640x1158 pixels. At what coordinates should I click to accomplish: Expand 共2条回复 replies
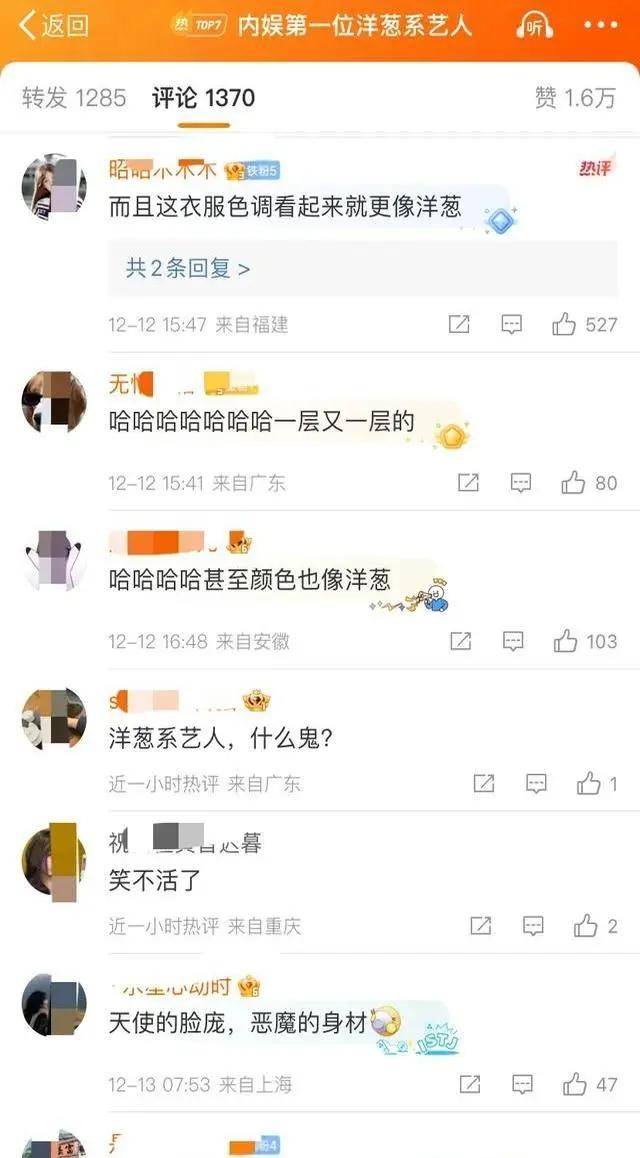(187, 268)
